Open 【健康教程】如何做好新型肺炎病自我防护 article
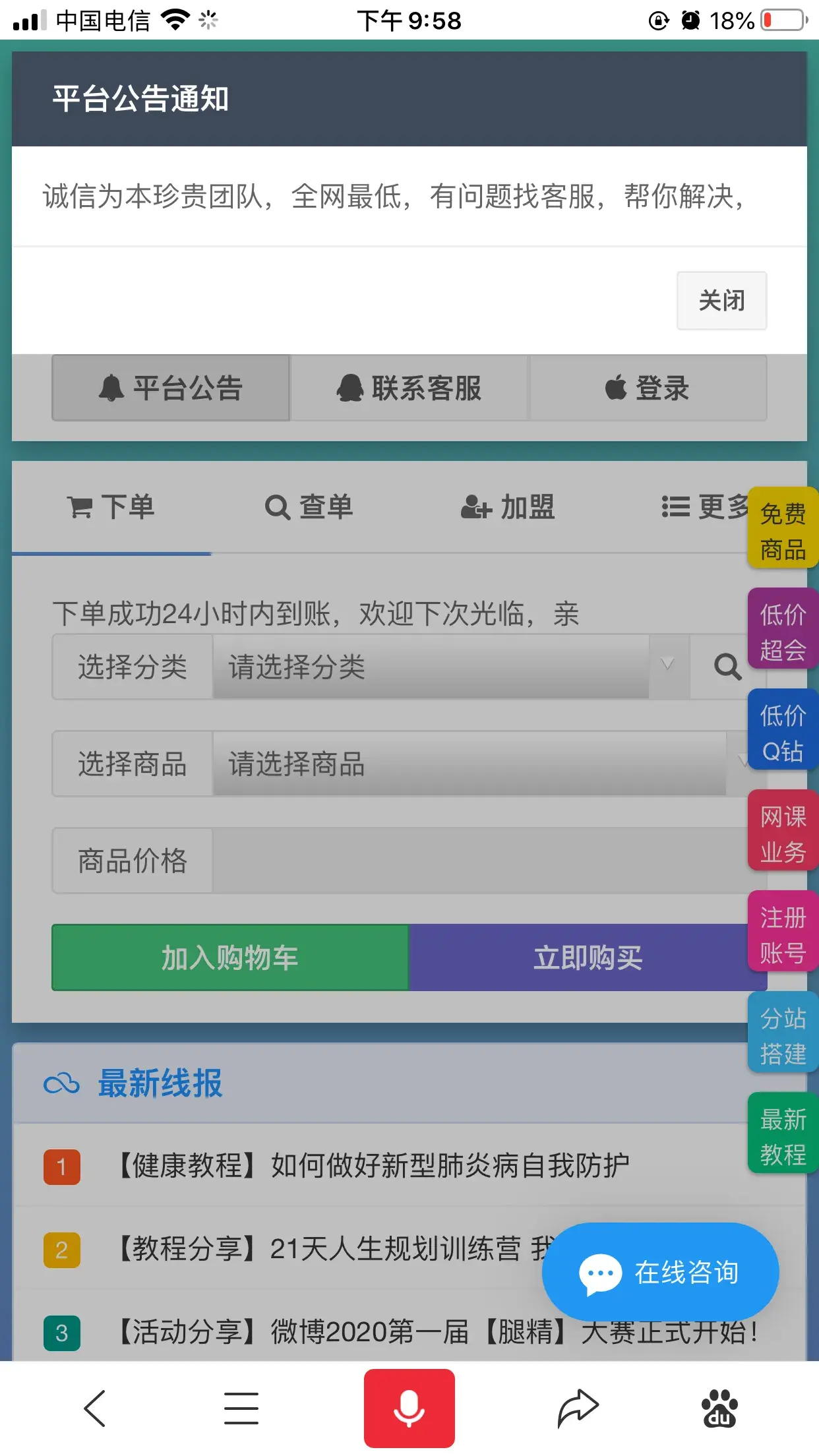Viewport: 819px width, 1456px height. click(x=373, y=1165)
